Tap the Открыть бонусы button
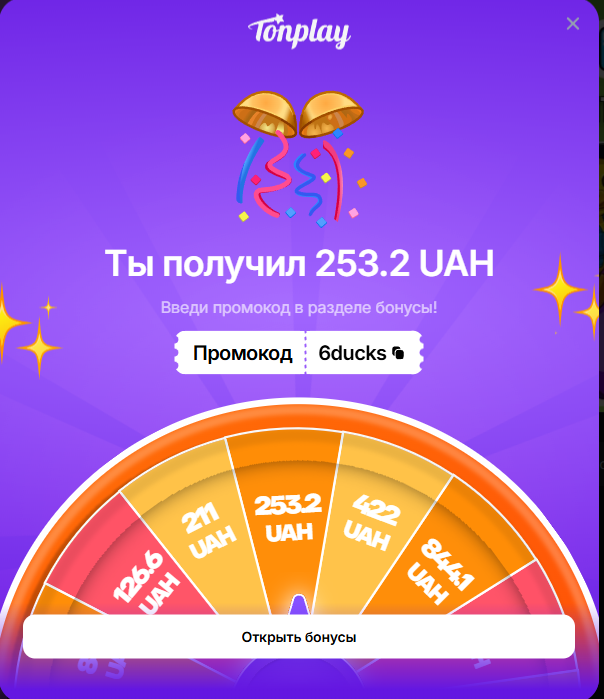 (x=299, y=636)
